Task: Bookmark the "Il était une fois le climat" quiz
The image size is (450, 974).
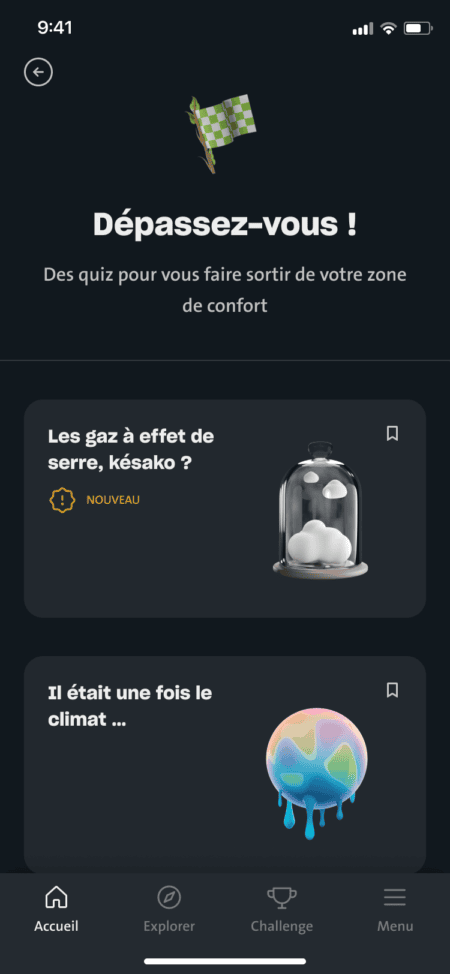Action: (x=392, y=690)
